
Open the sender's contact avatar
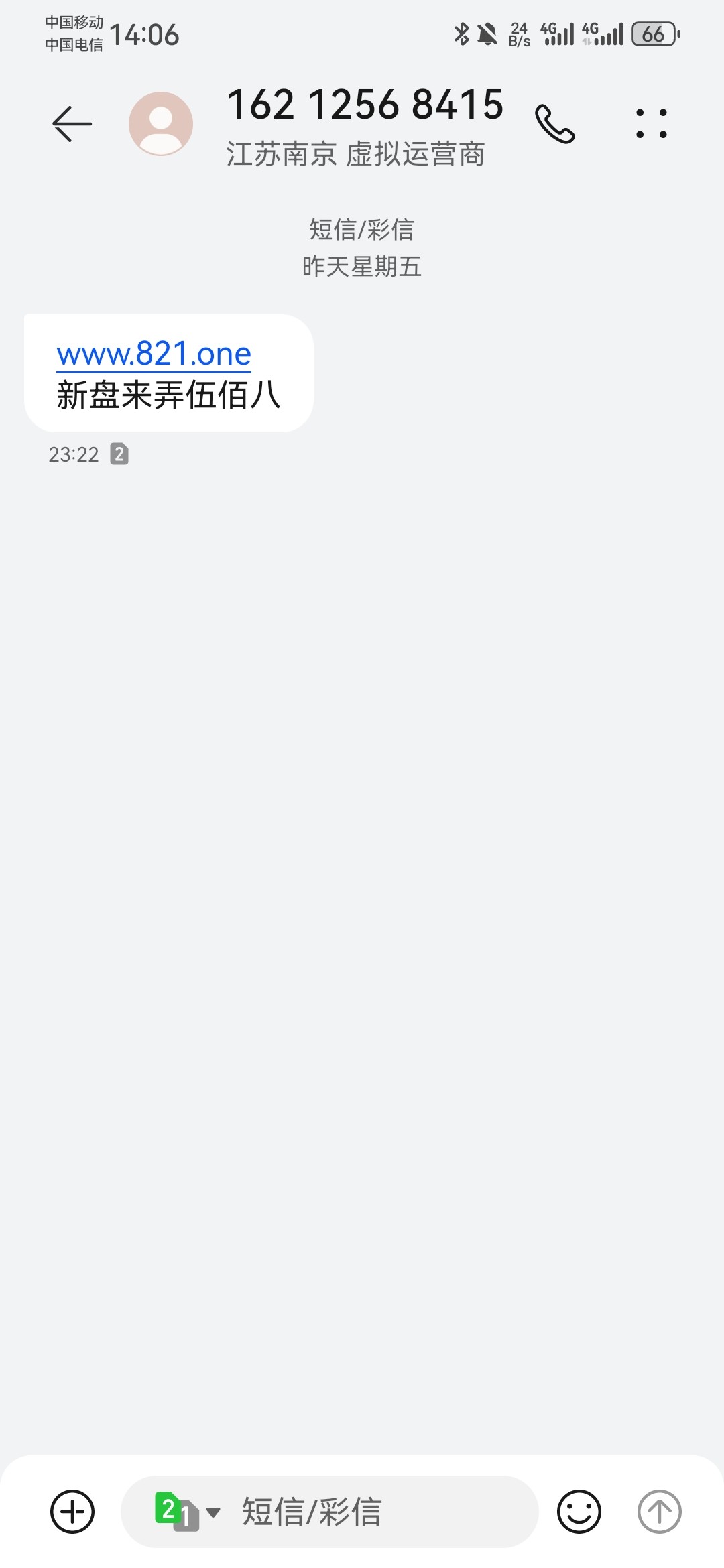click(161, 124)
